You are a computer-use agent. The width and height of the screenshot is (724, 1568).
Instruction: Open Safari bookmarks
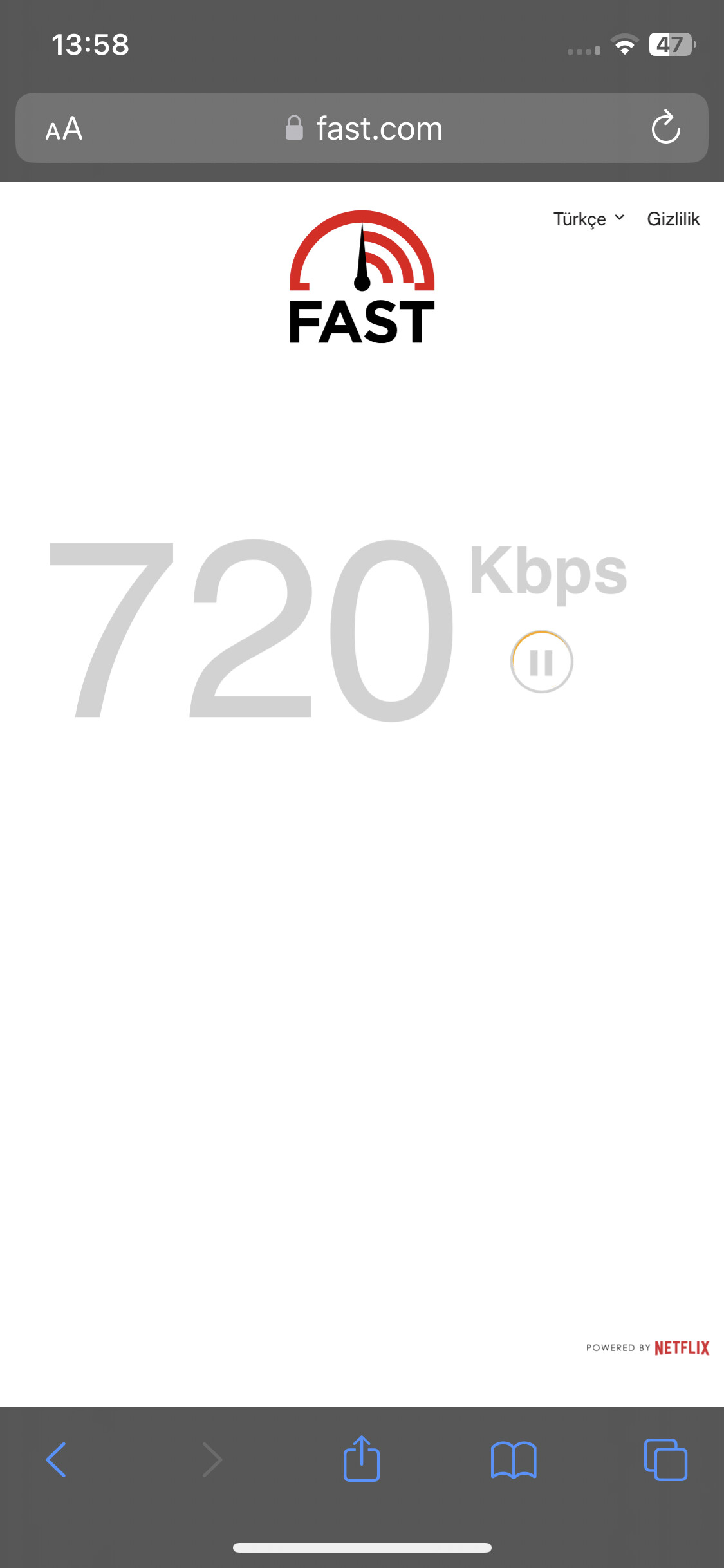click(514, 1459)
